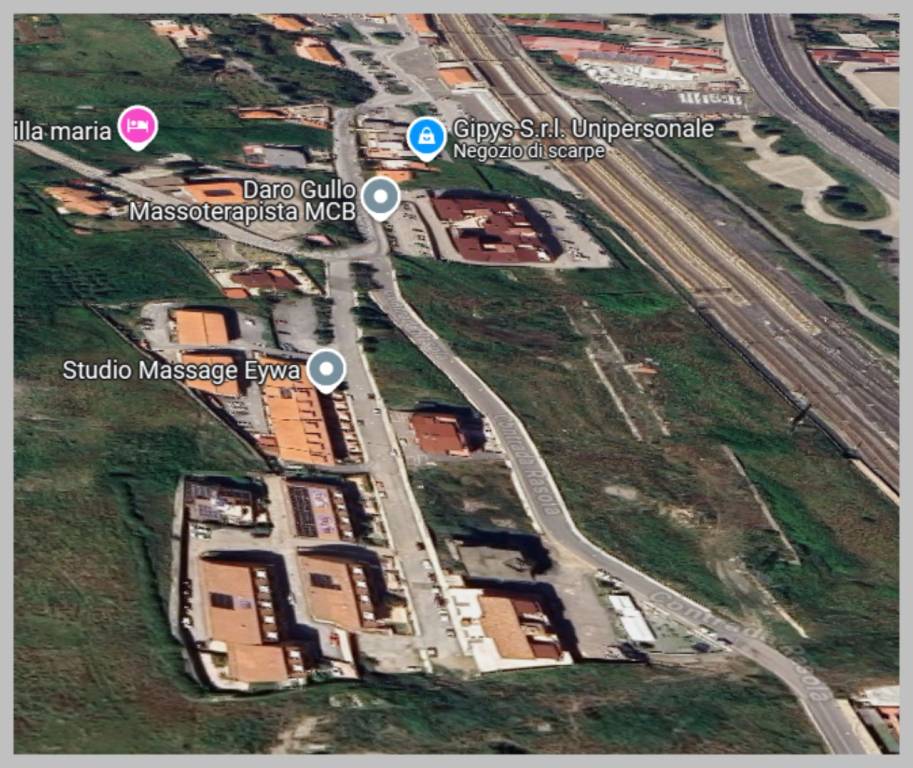Select the Gipys S.r.l. Unipersonale shop marker

tap(426, 135)
